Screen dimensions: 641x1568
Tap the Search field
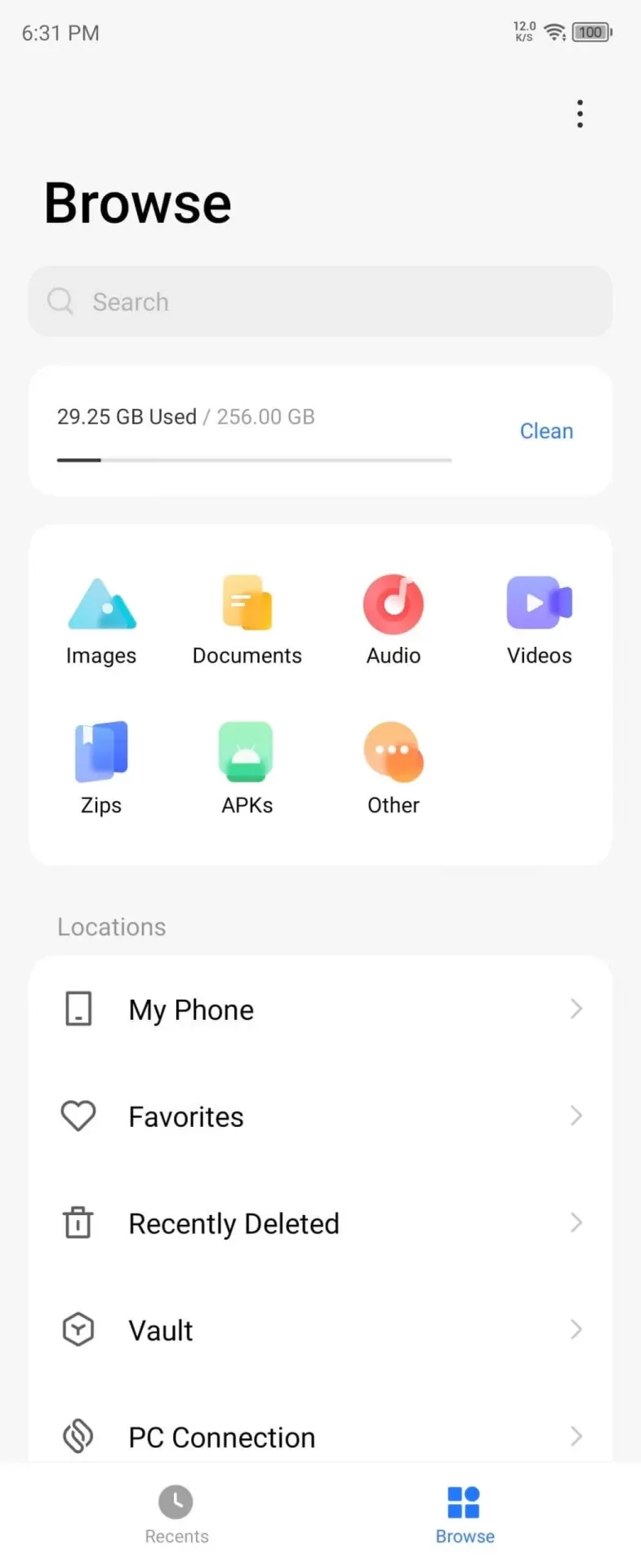click(x=320, y=301)
